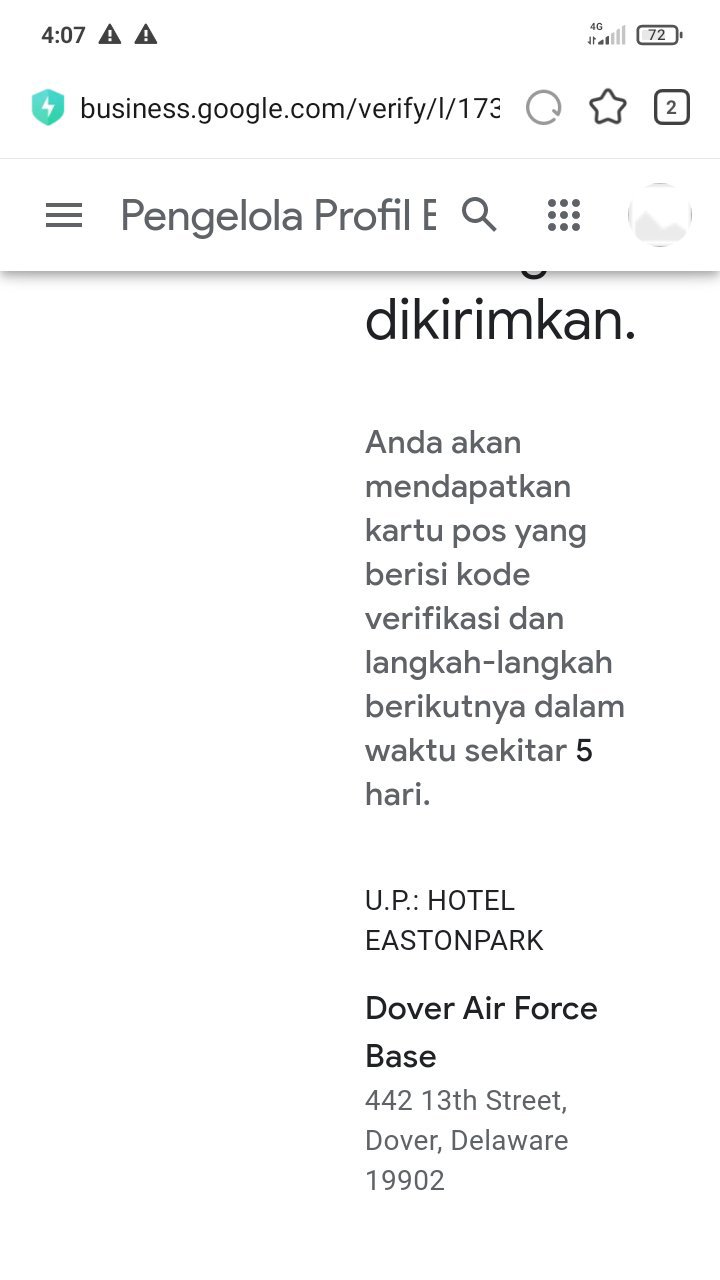This screenshot has height=1280, width=720.
Task: View site security shield info
Action: pos(48,108)
